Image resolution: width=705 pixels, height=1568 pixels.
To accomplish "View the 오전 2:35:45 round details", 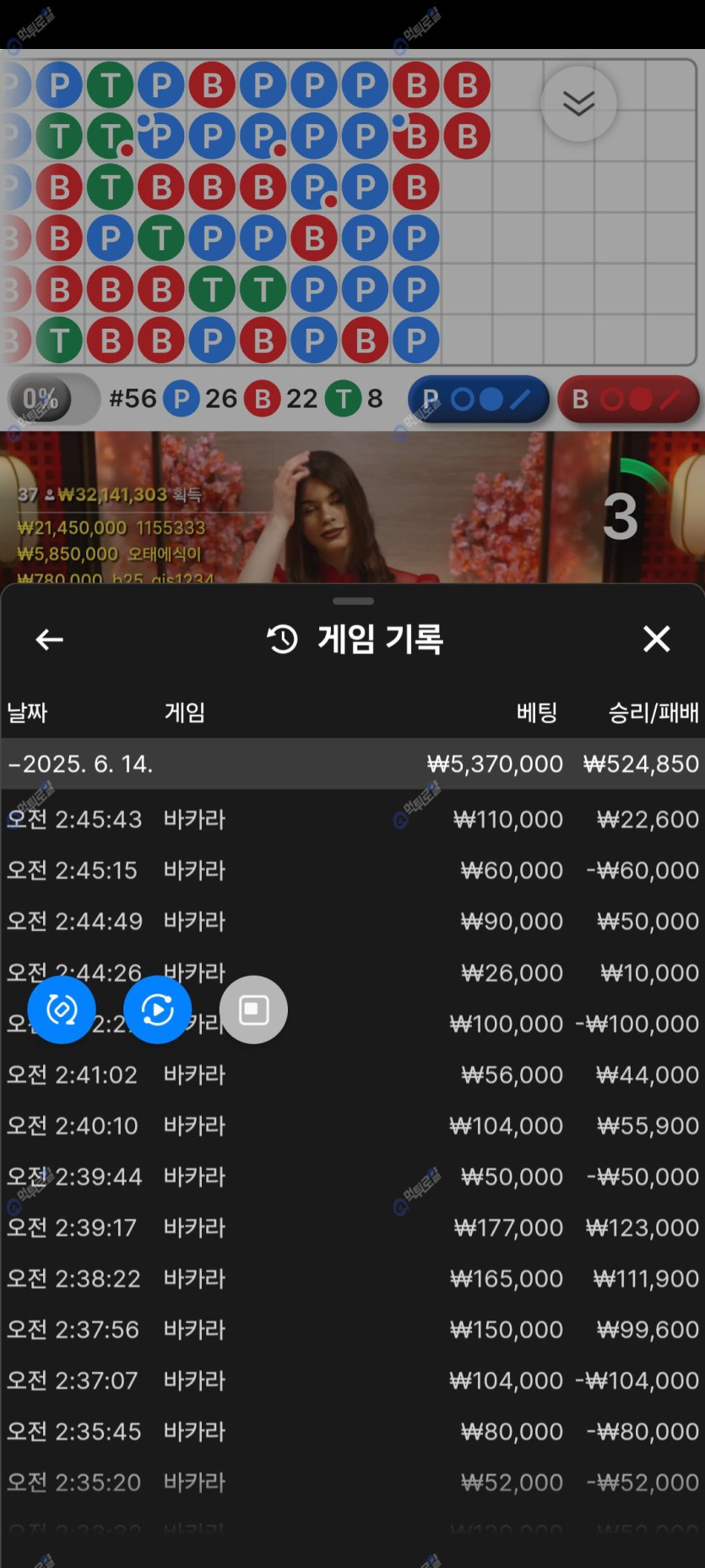I will point(352,1431).
